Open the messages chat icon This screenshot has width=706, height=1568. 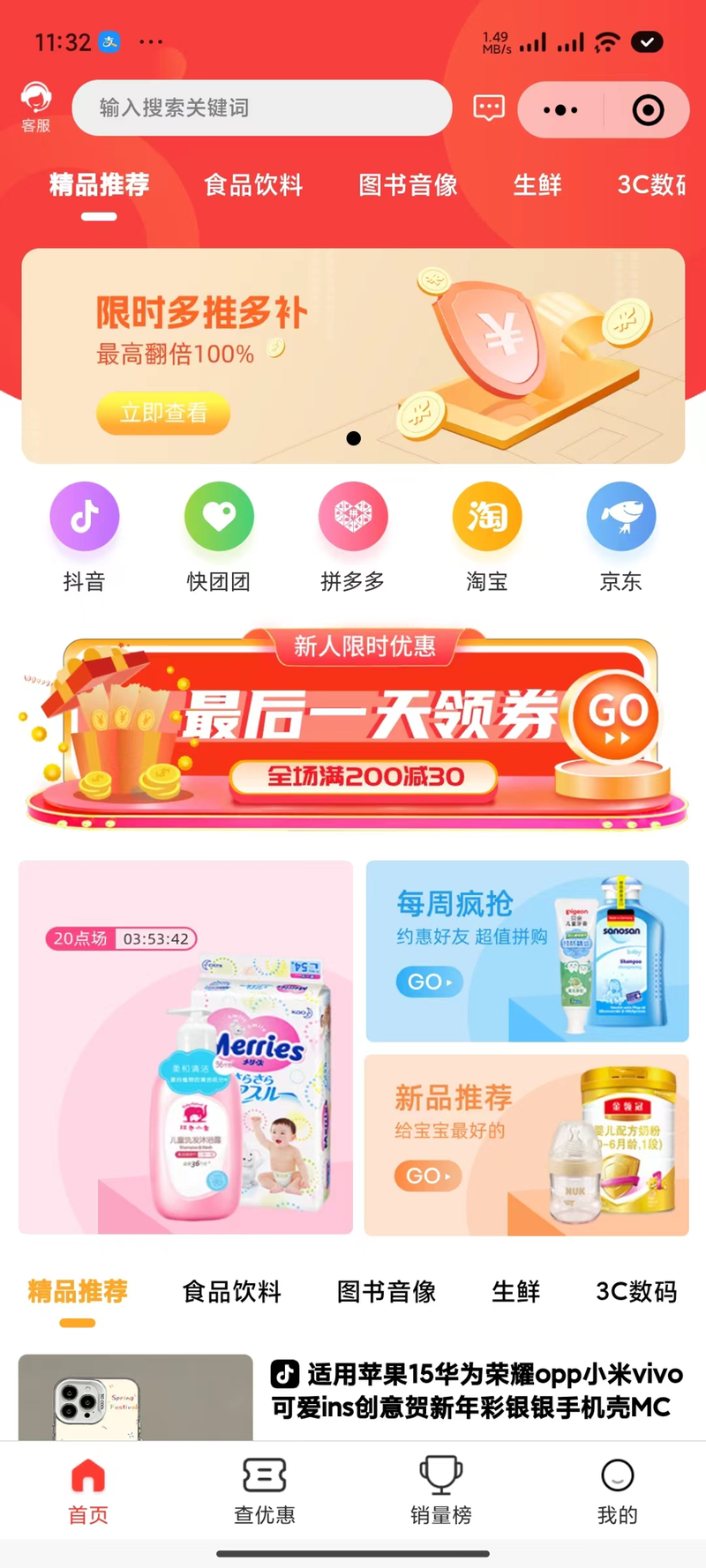pos(488,108)
